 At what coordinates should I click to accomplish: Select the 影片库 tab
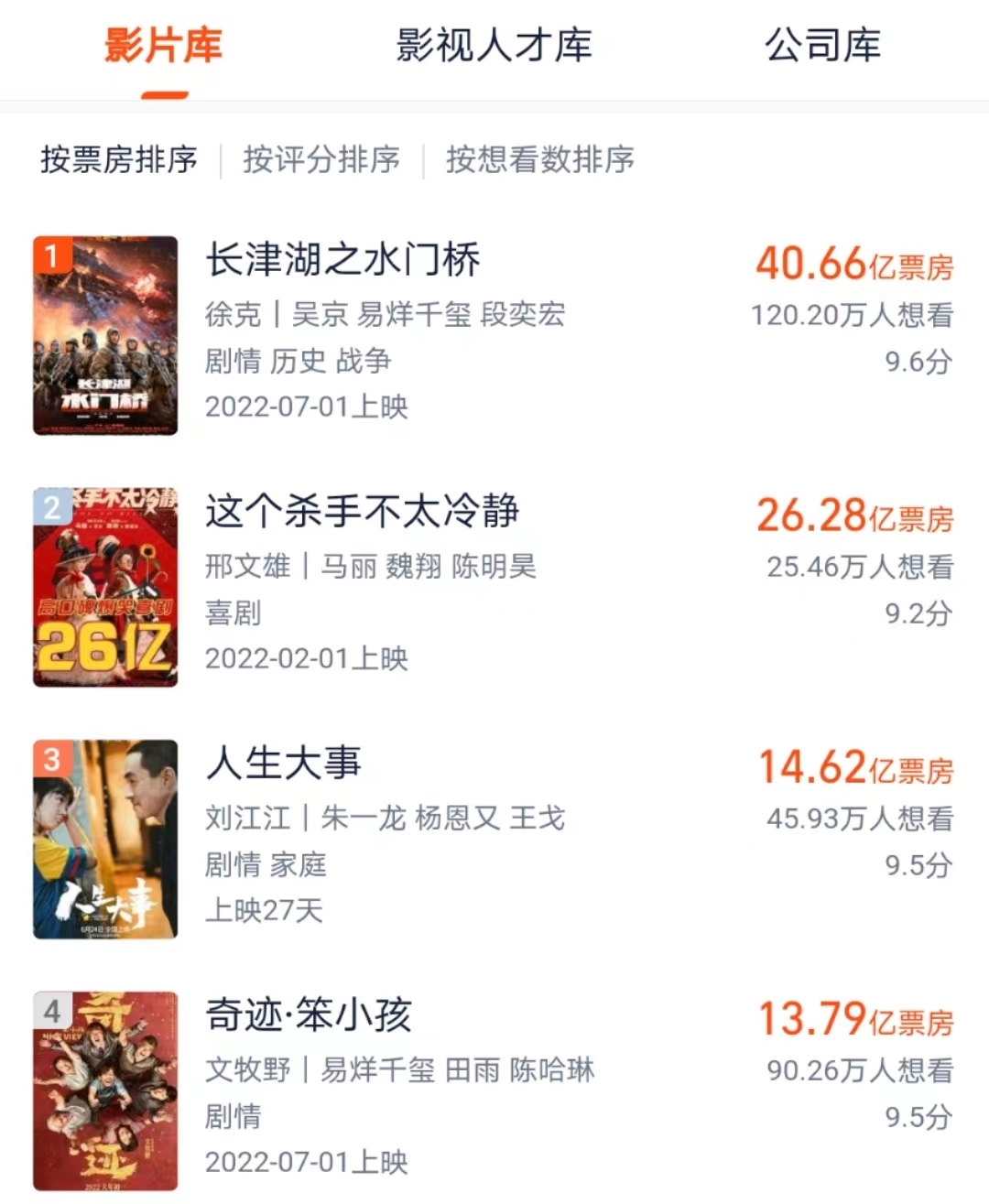click(x=164, y=46)
